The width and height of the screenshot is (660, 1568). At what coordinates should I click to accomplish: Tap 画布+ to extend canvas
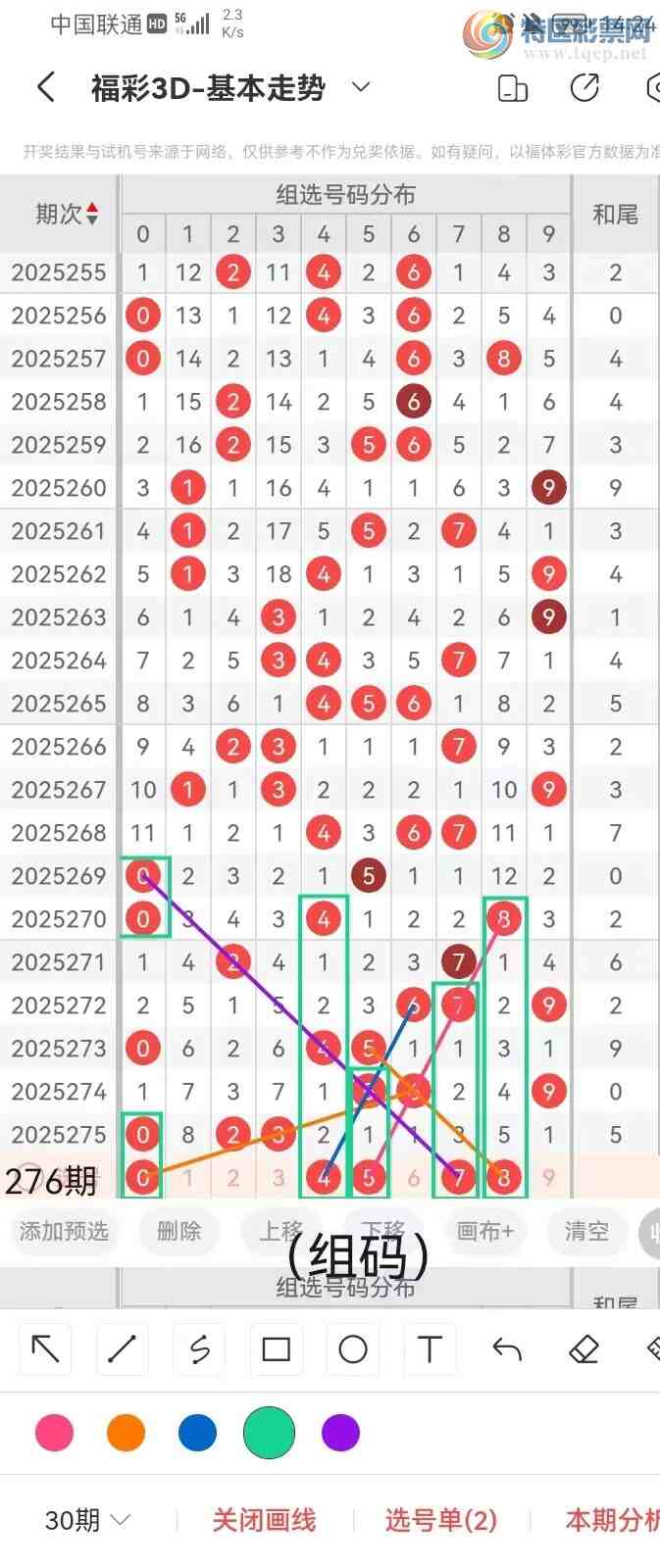(484, 1231)
